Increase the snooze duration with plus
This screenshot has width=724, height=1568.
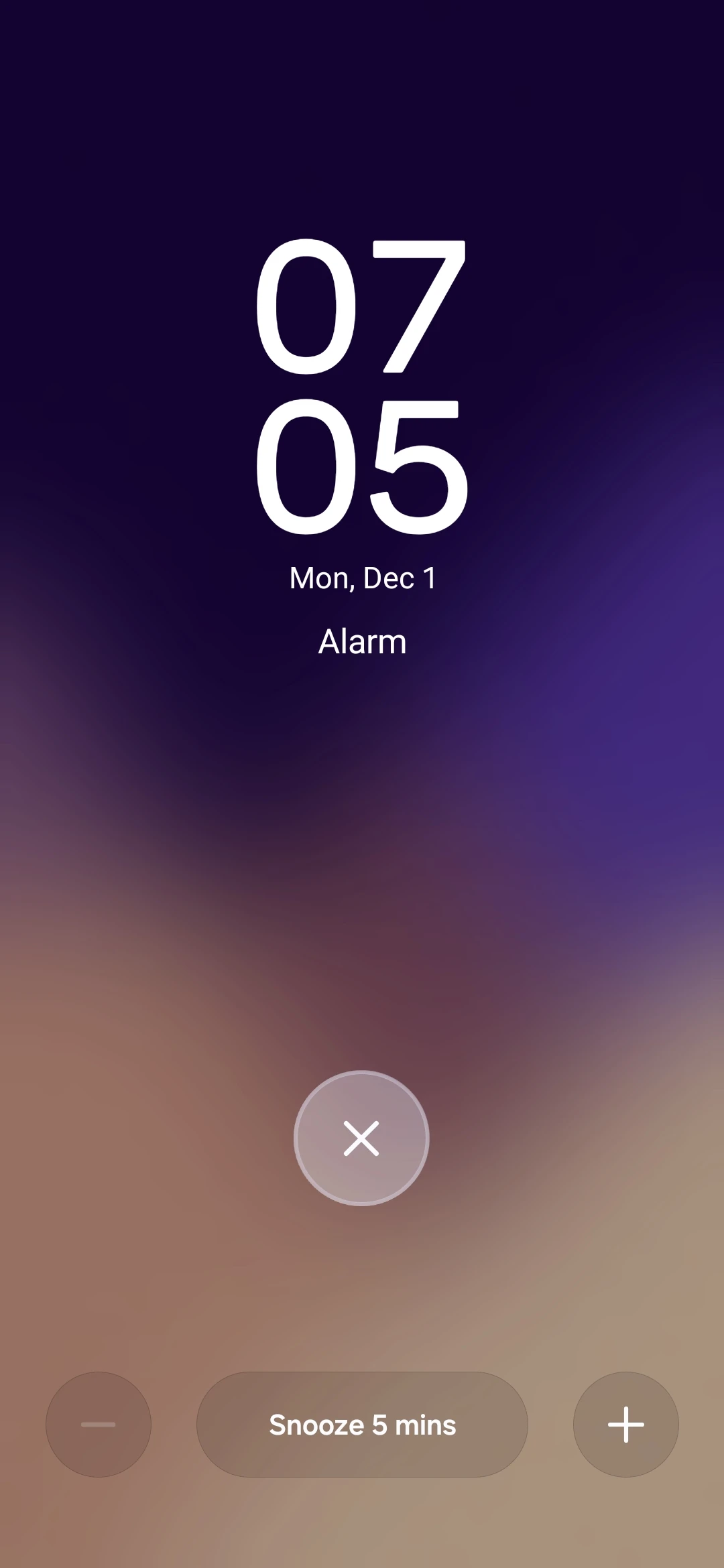pos(625,1425)
